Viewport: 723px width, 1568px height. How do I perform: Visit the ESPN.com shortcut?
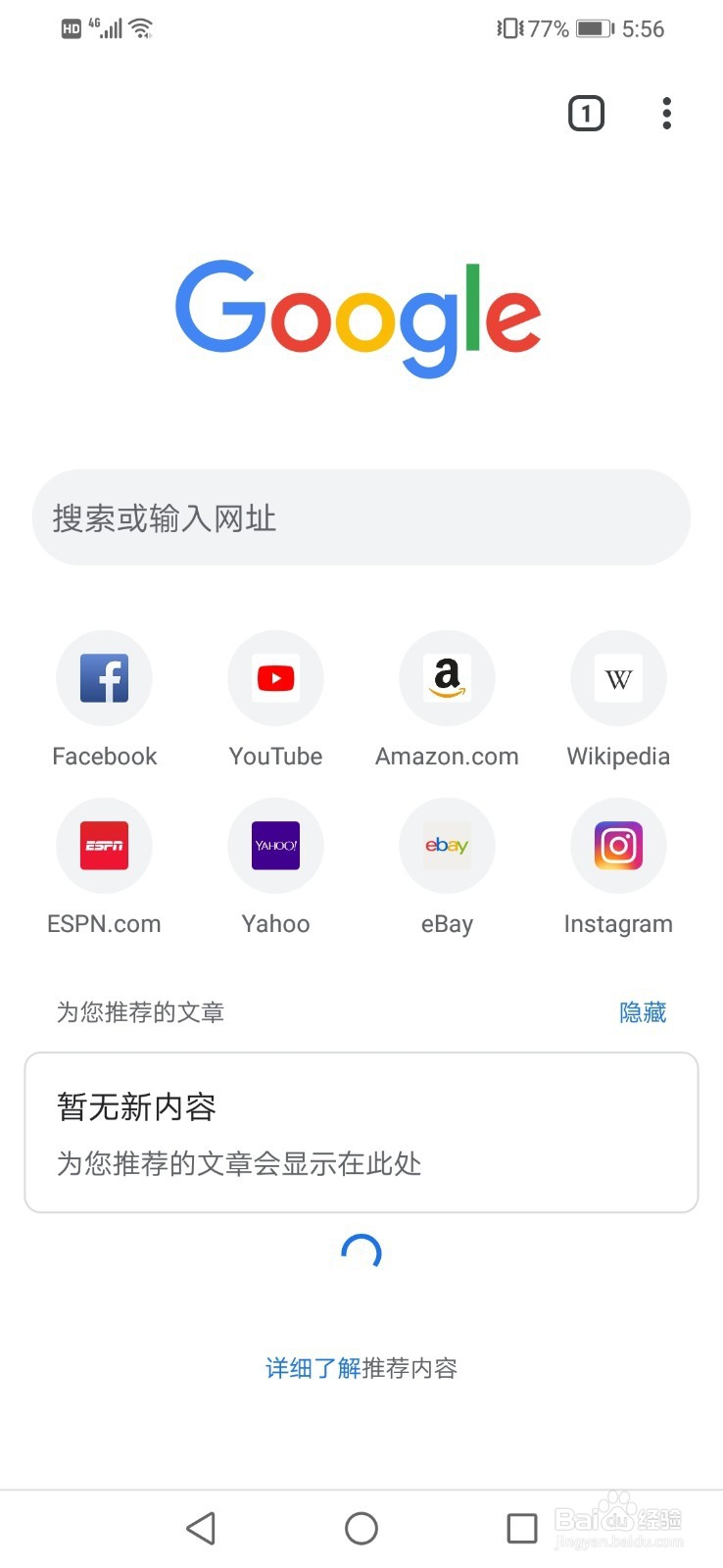pyautogui.click(x=104, y=846)
